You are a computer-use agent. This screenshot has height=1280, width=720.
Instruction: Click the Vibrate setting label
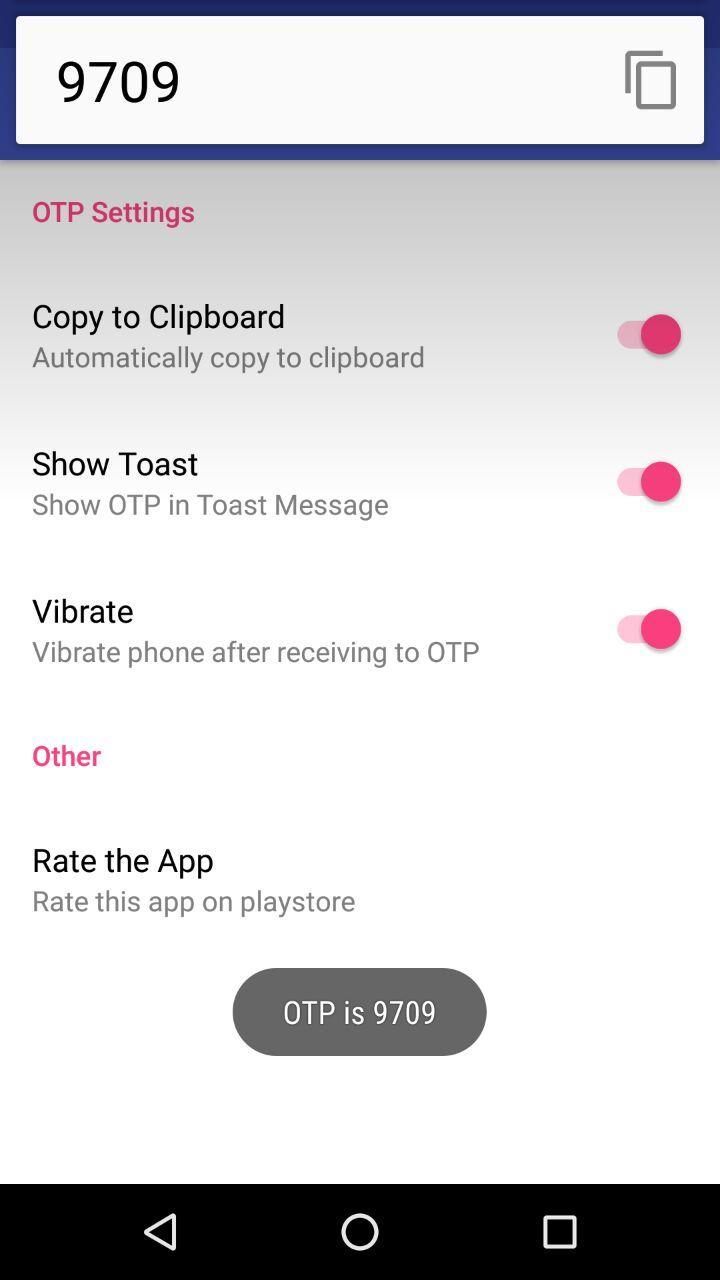(82, 611)
